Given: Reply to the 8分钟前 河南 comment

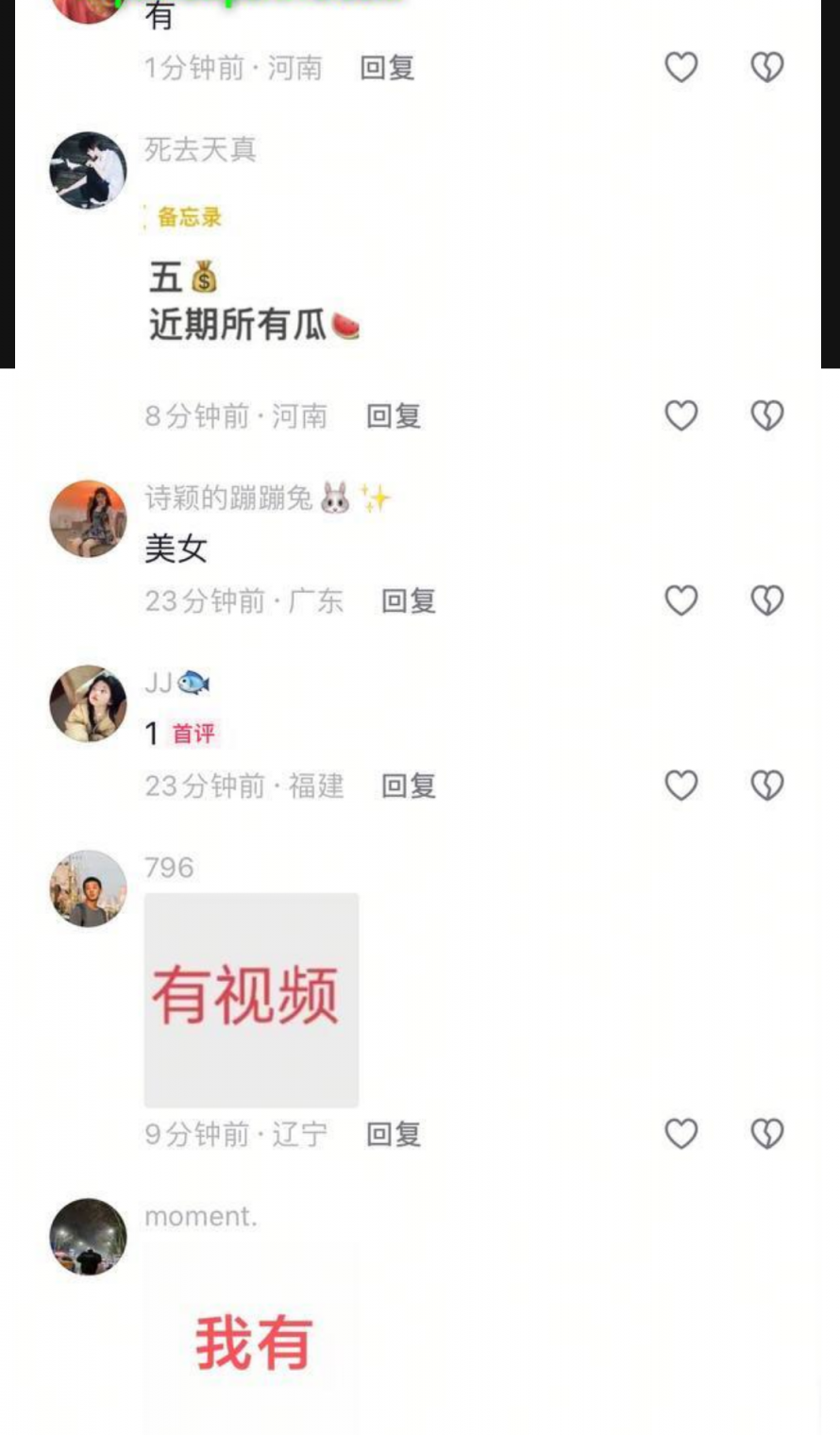Looking at the screenshot, I should click(393, 416).
